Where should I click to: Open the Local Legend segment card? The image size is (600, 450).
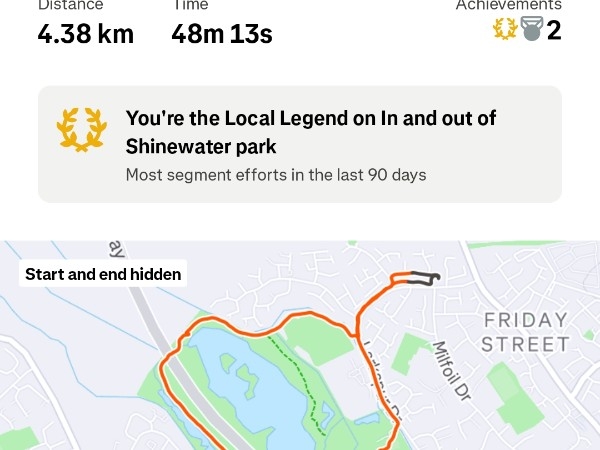pyautogui.click(x=300, y=144)
